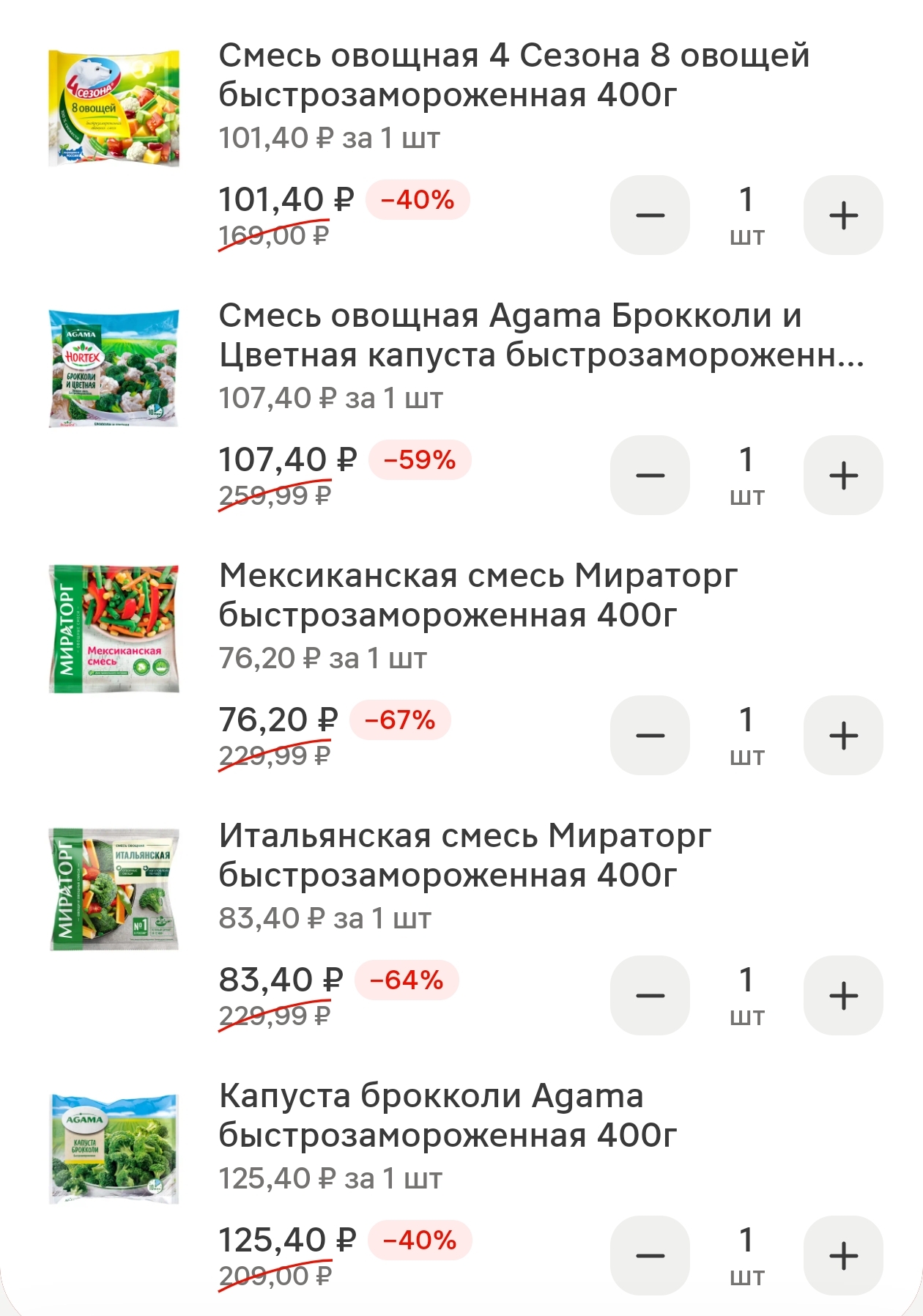View the Итальянская смесь Мираторг product picture
The height and width of the screenshot is (1316, 923).
coord(114,889)
